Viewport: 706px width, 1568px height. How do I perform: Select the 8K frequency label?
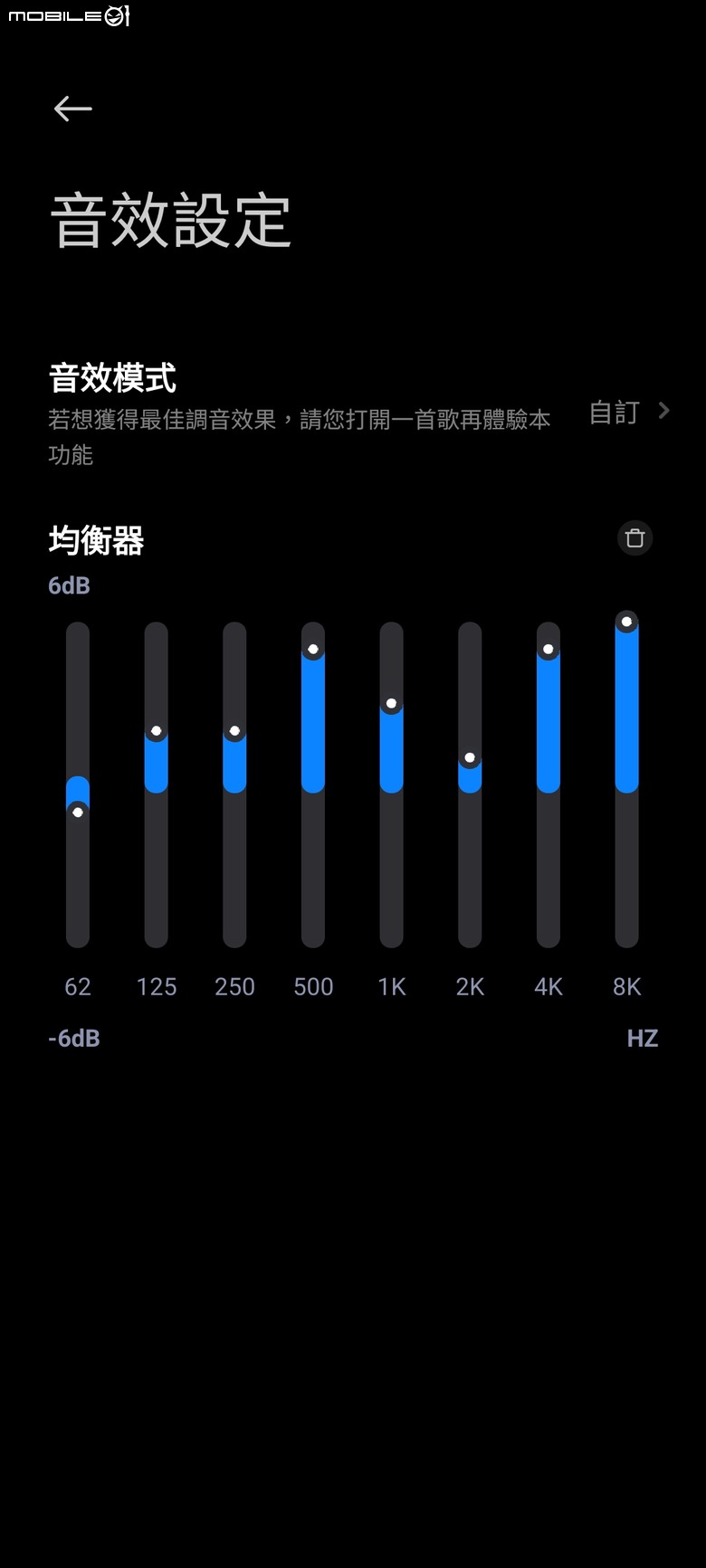pyautogui.click(x=626, y=986)
